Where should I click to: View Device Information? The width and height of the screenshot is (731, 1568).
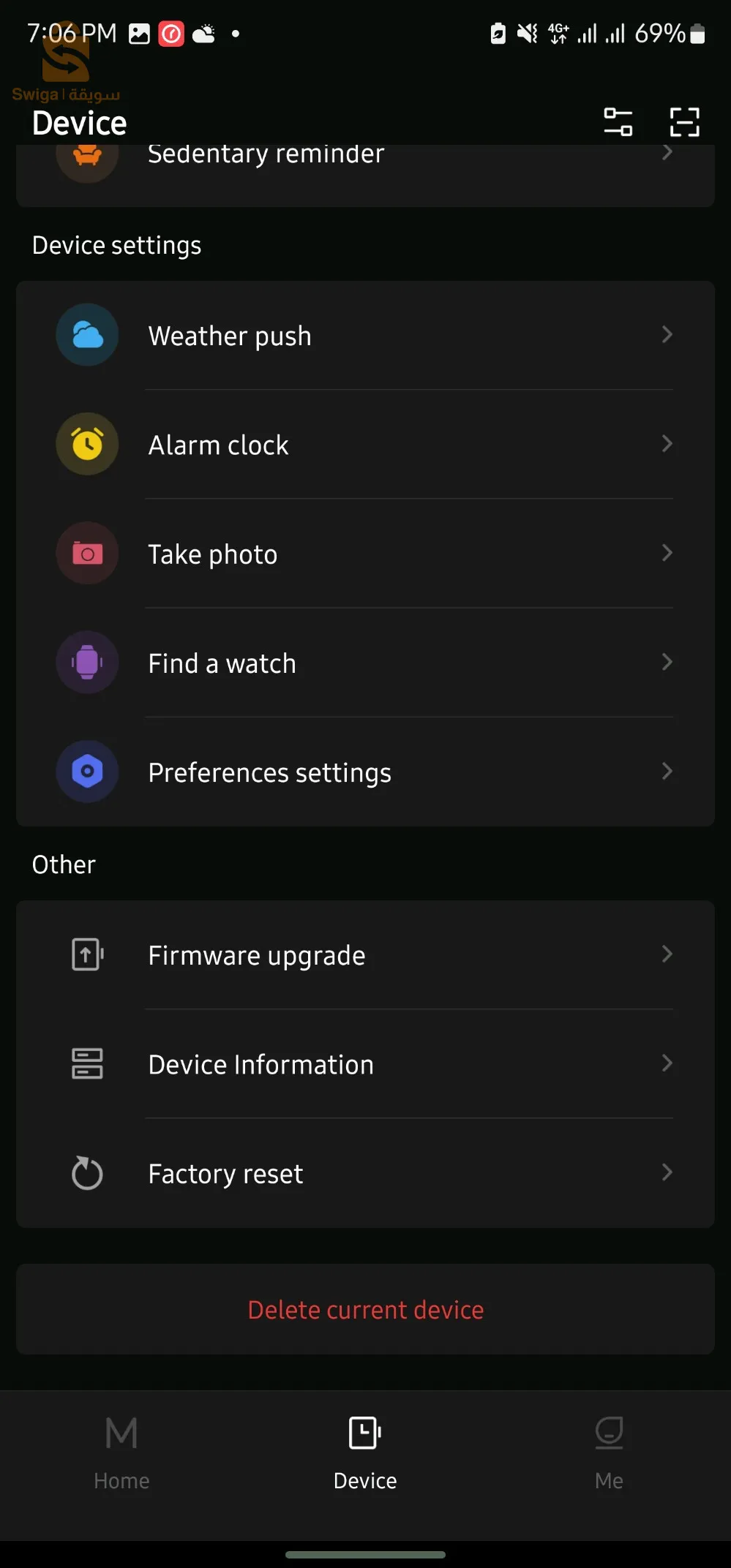pyautogui.click(x=364, y=1064)
